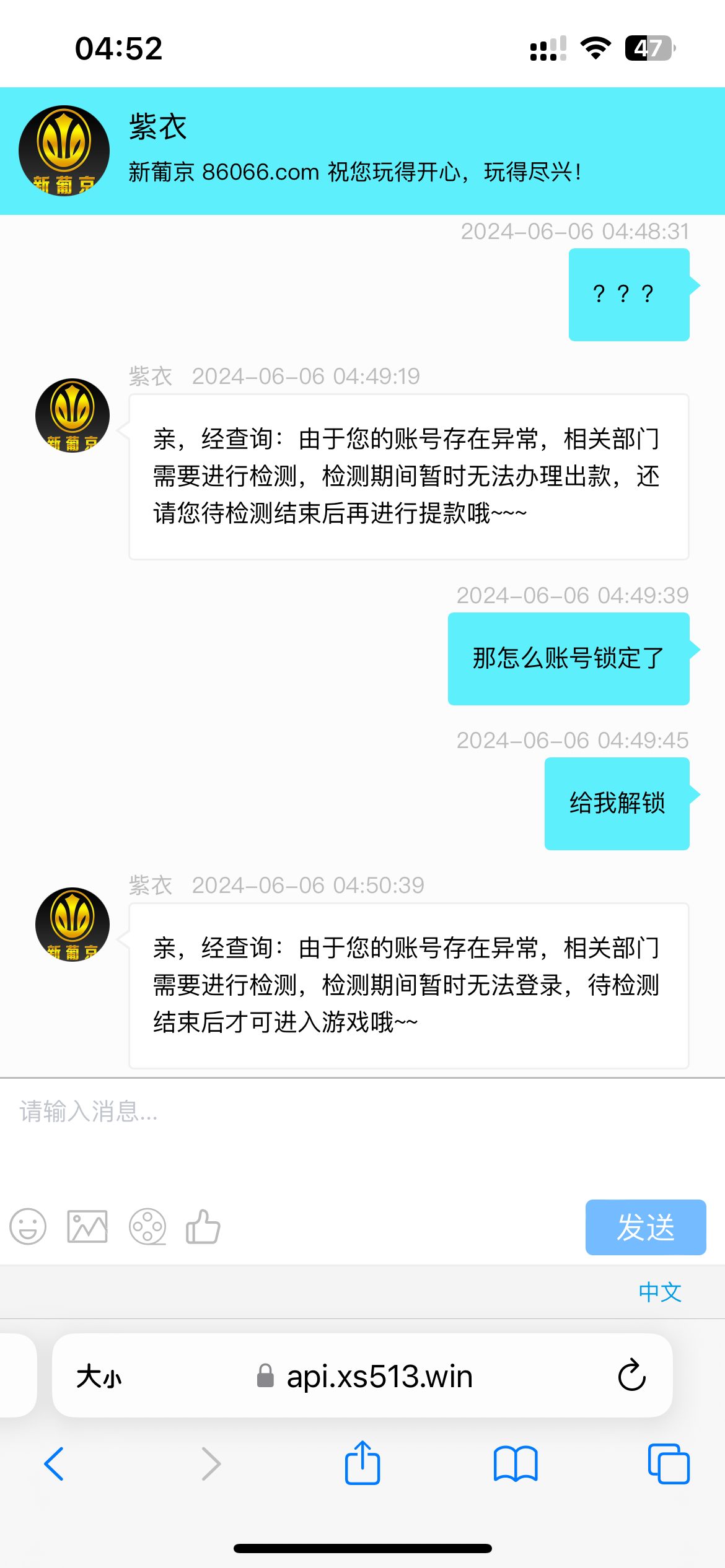
Task: Attach an image to the chat
Action: click(x=87, y=1227)
